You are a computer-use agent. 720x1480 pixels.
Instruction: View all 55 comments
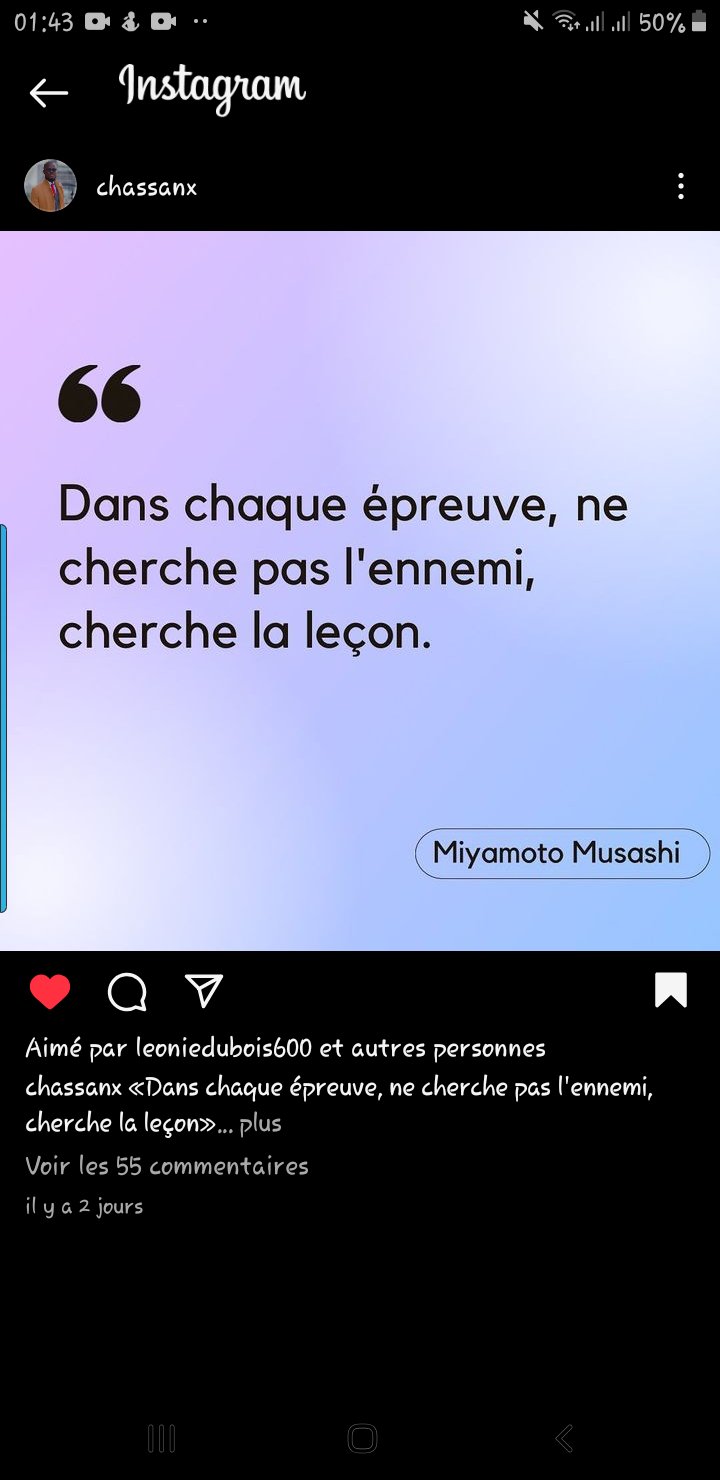167,1165
